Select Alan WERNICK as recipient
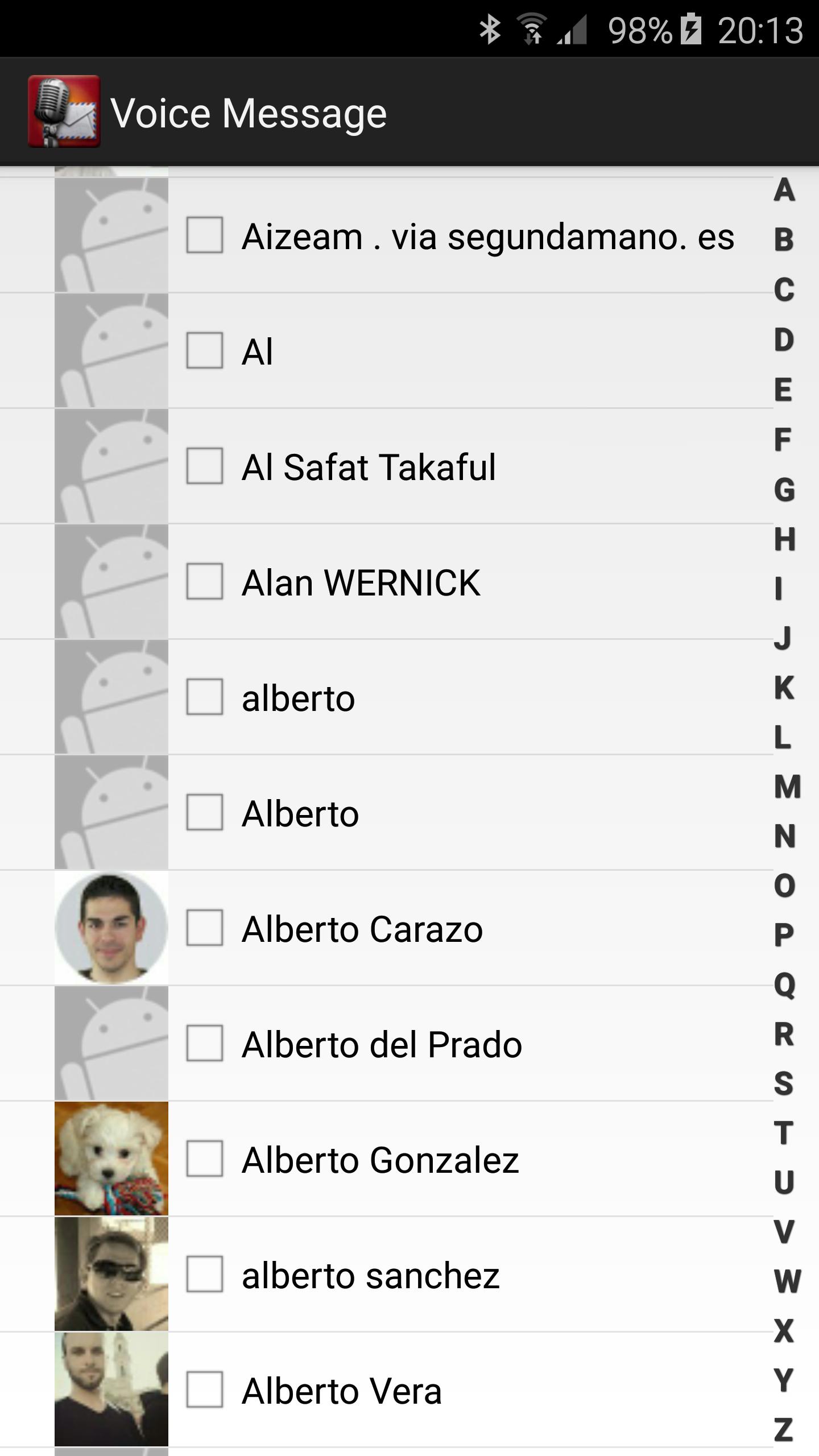The height and width of the screenshot is (1456, 819). click(204, 581)
